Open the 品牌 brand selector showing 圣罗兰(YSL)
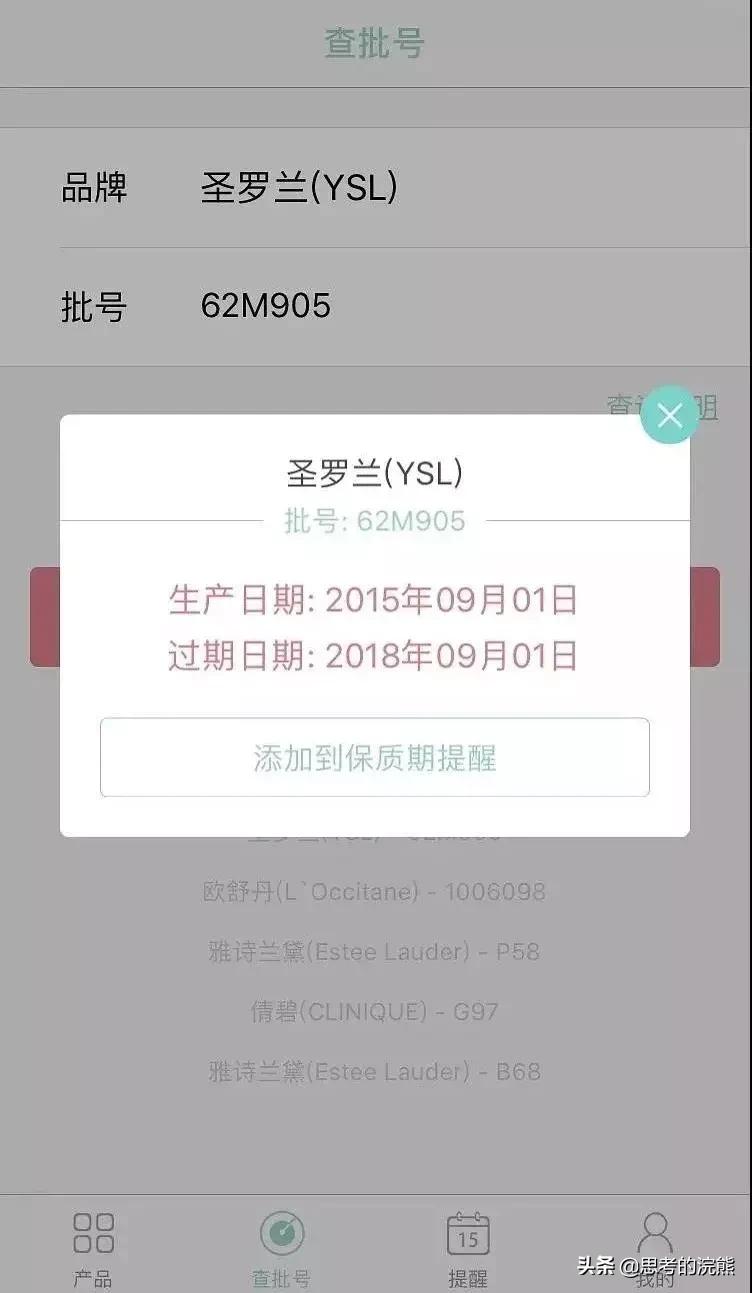 pos(300,188)
